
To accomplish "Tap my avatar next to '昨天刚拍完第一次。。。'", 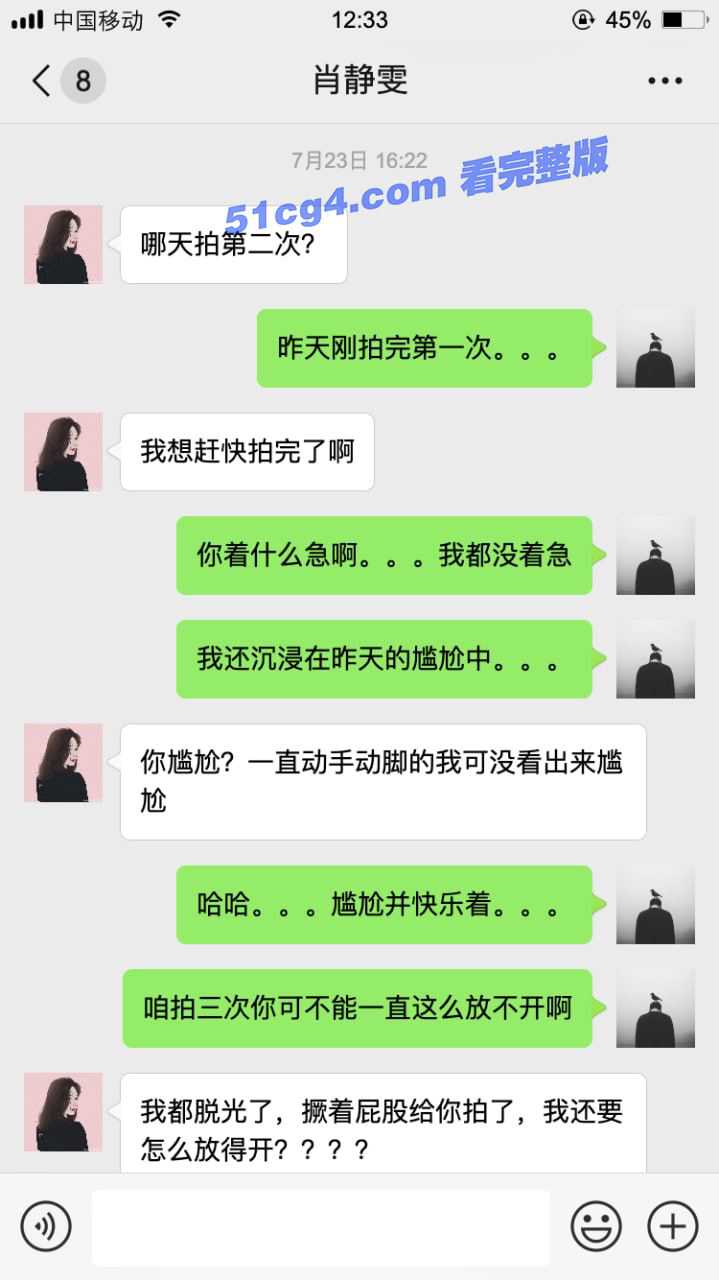I will tap(655, 348).
